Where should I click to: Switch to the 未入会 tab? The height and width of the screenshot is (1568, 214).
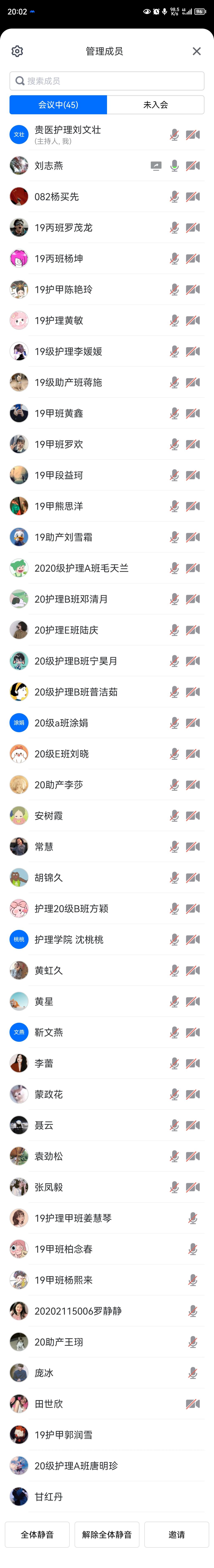(156, 105)
